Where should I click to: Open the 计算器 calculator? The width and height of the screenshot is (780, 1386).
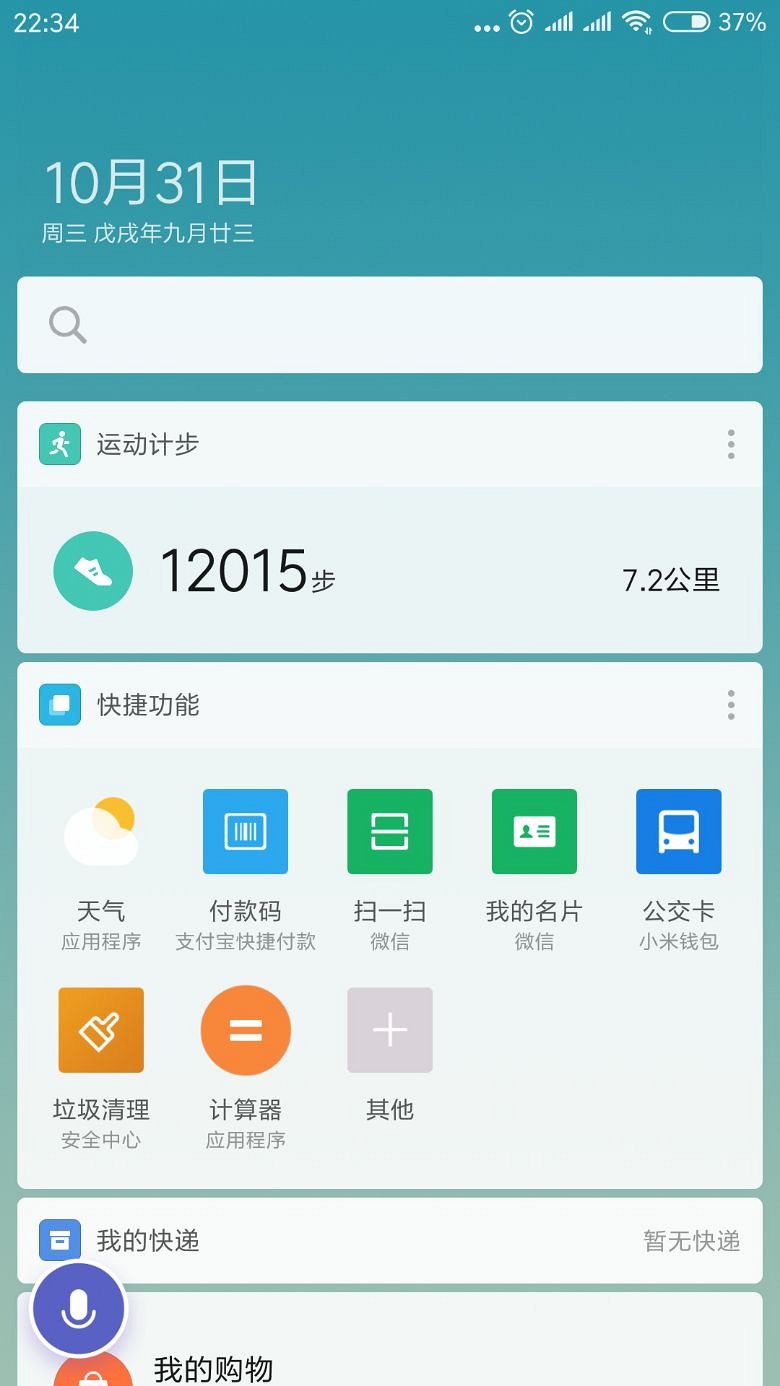(x=245, y=1031)
